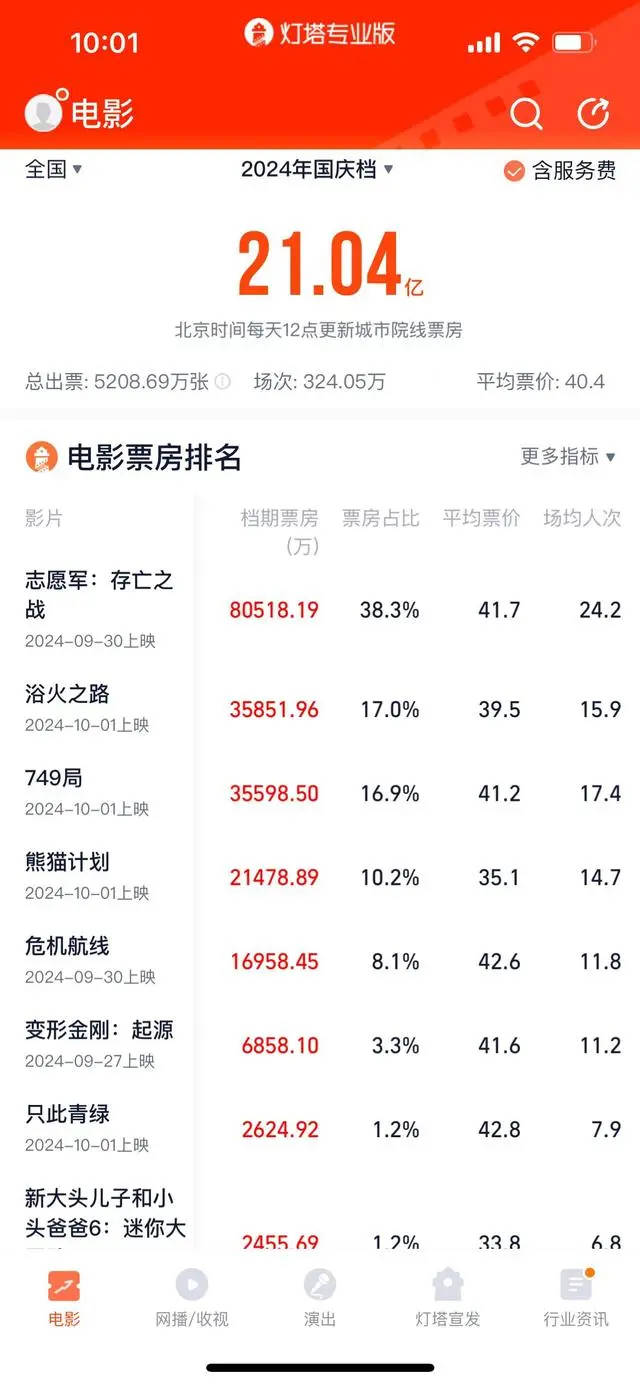Tap the info icon beside 总出票

tap(222, 381)
